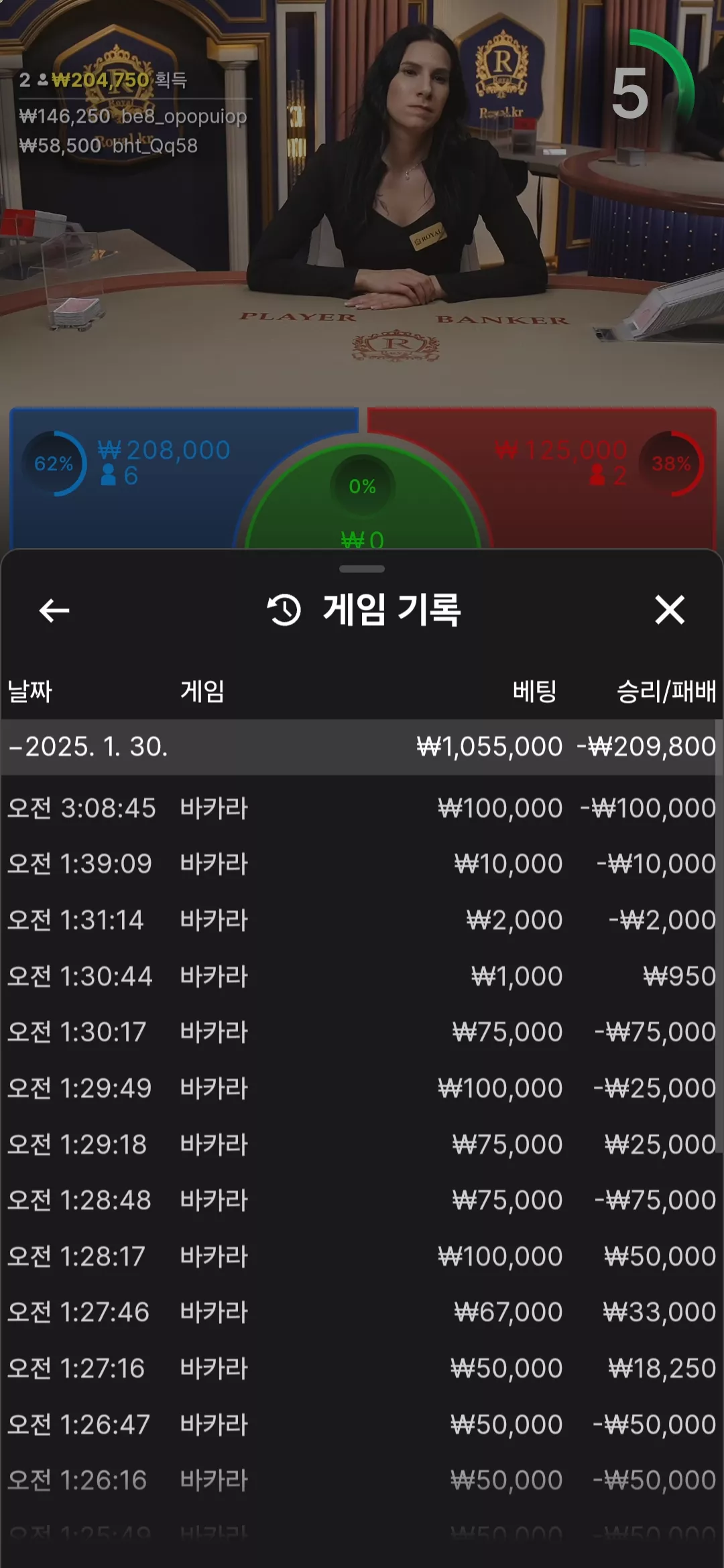Close the 게임 기록 panel
The height and width of the screenshot is (1568, 724).
(670, 610)
